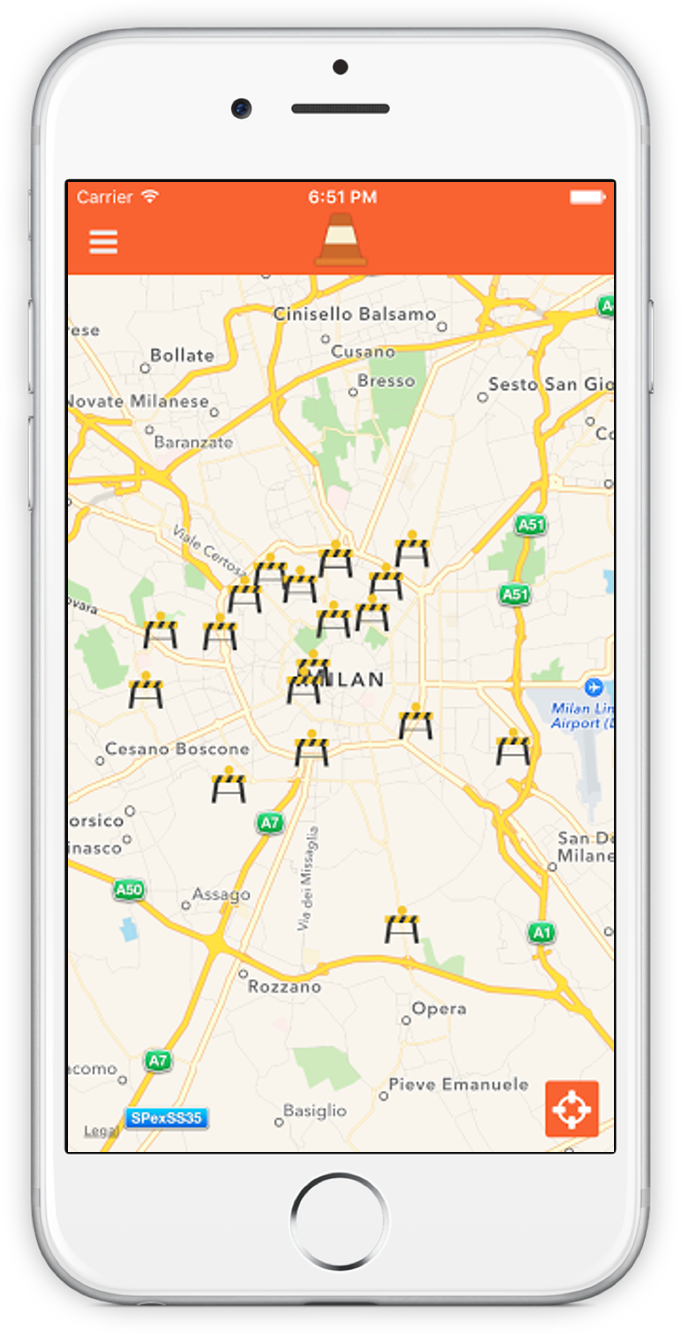Open the hamburger drawer menu

click(x=104, y=242)
